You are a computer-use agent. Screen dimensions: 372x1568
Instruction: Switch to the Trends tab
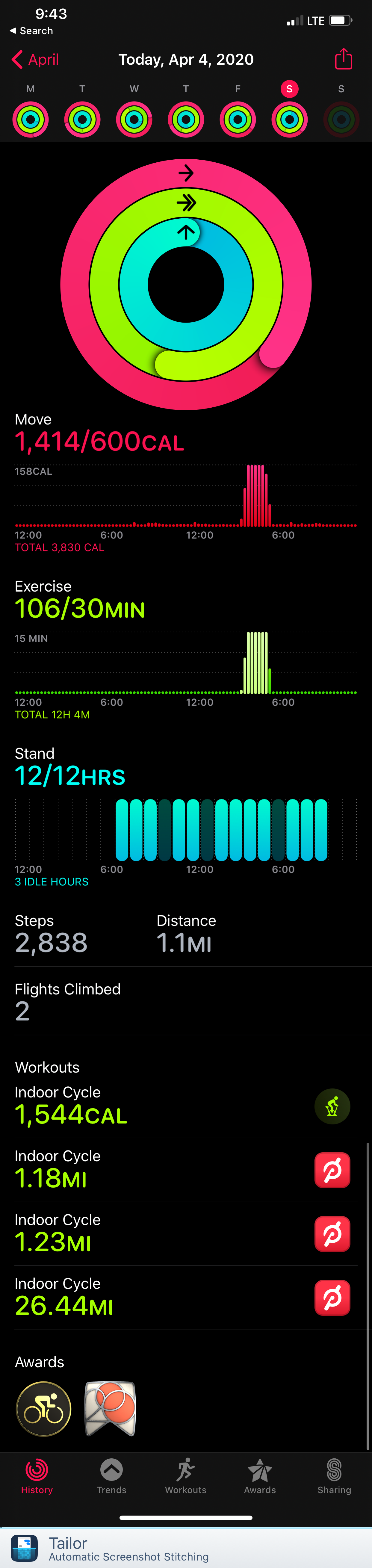(x=111, y=1477)
